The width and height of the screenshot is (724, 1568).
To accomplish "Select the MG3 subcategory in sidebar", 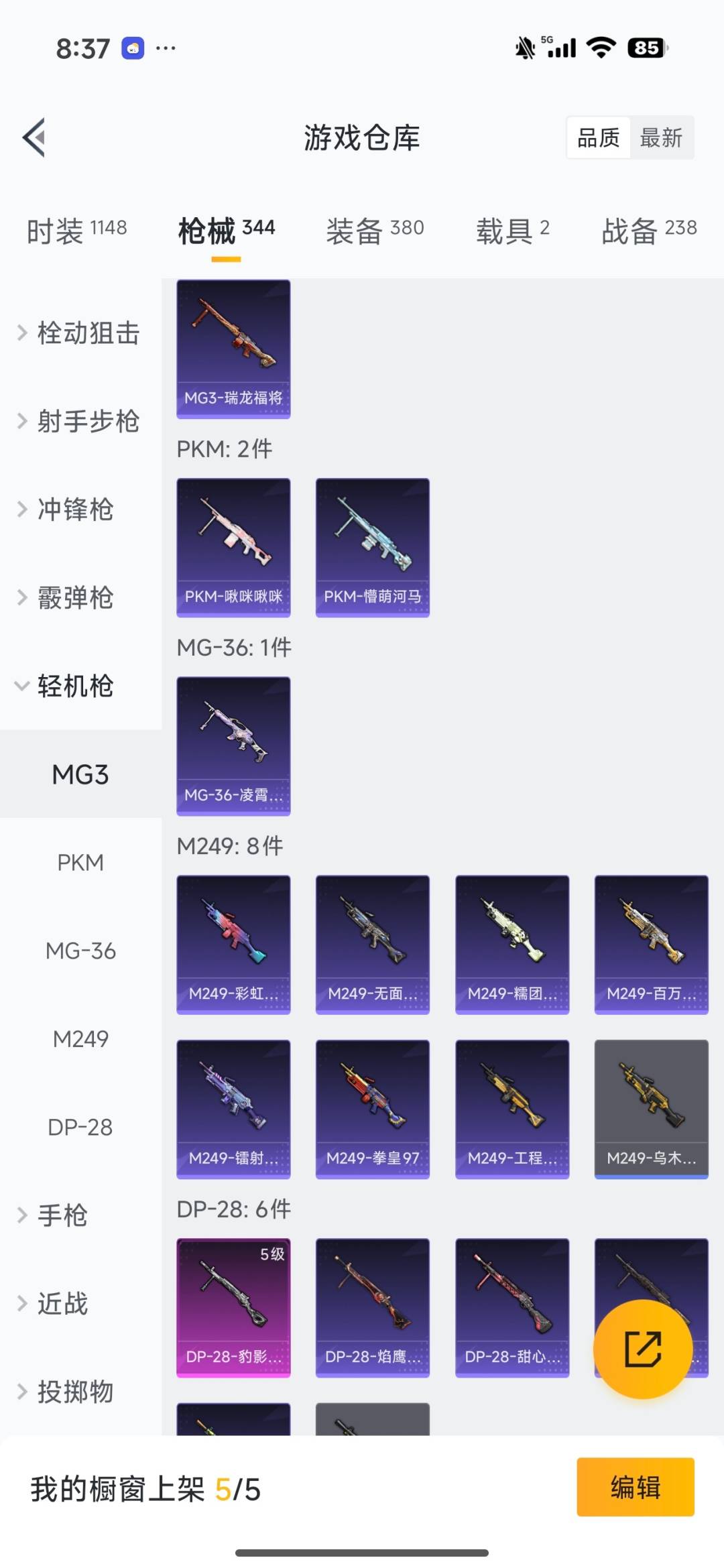I will click(x=80, y=774).
